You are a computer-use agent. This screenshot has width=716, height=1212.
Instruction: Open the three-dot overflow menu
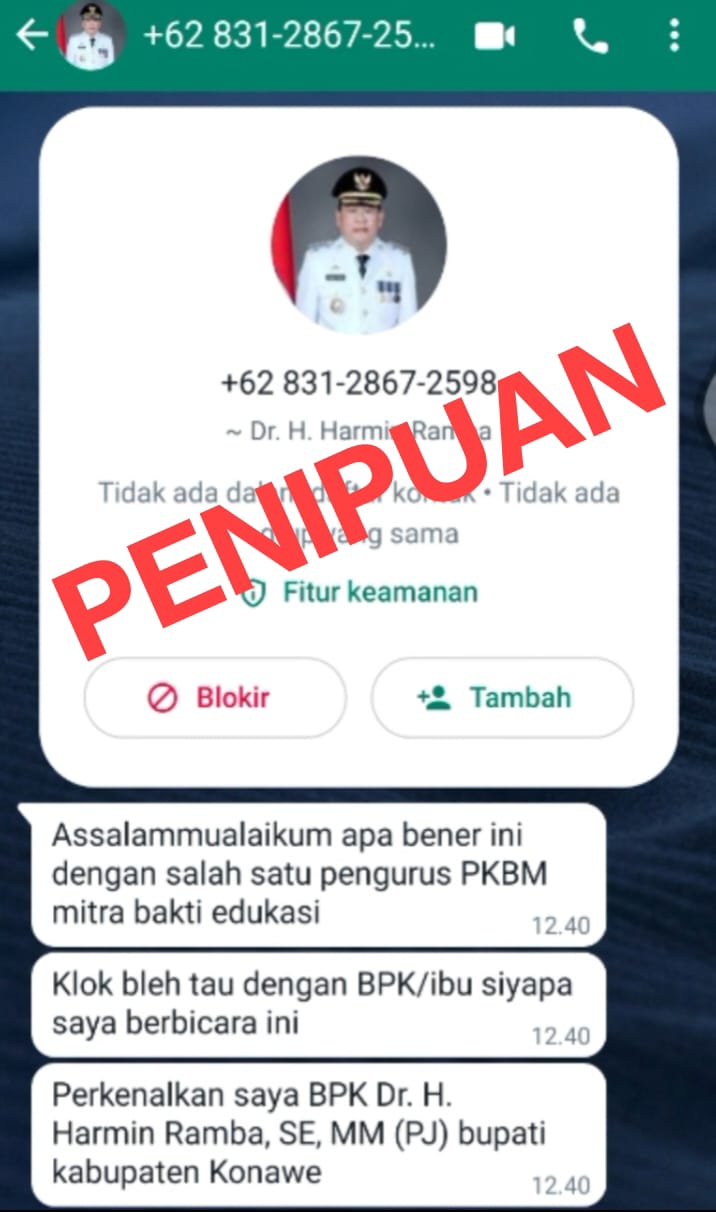pyautogui.click(x=673, y=36)
